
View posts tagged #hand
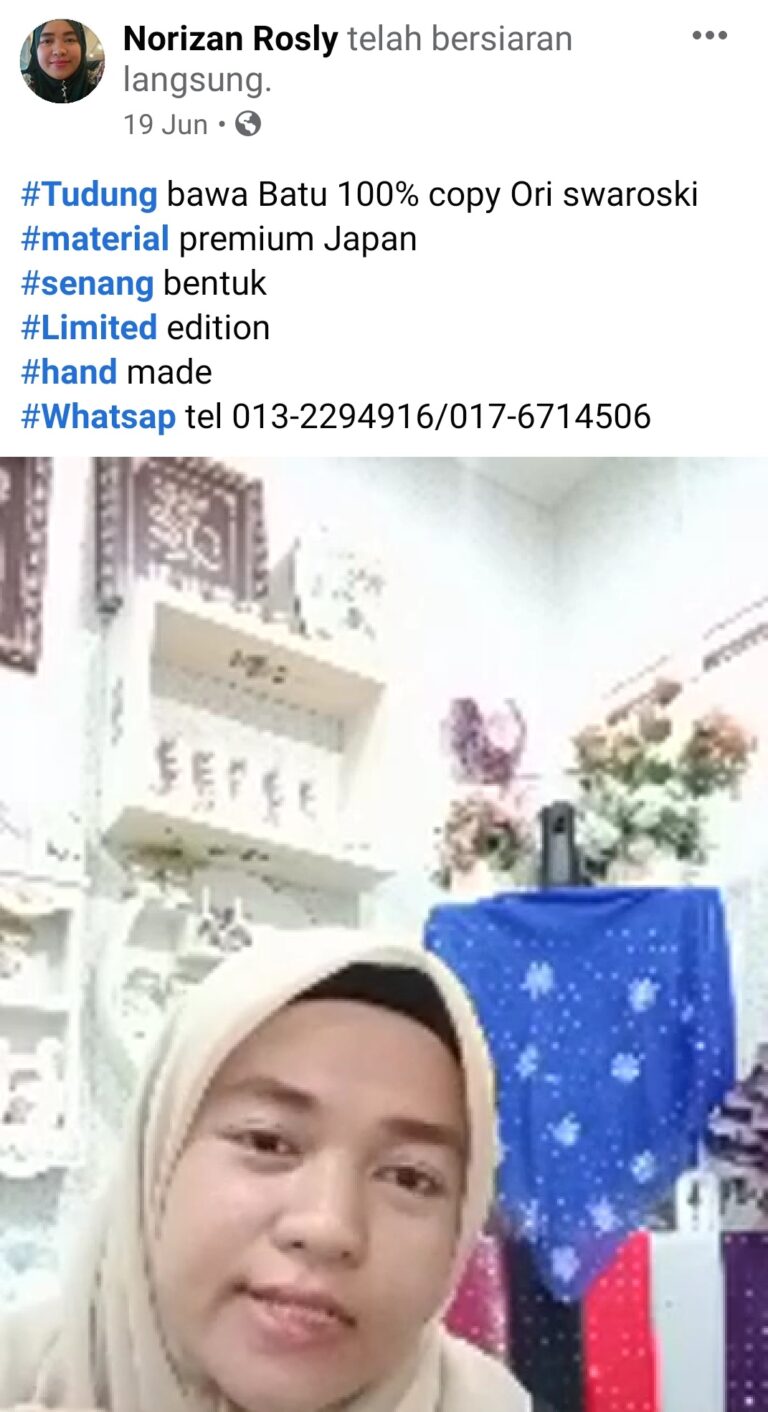(x=69, y=372)
